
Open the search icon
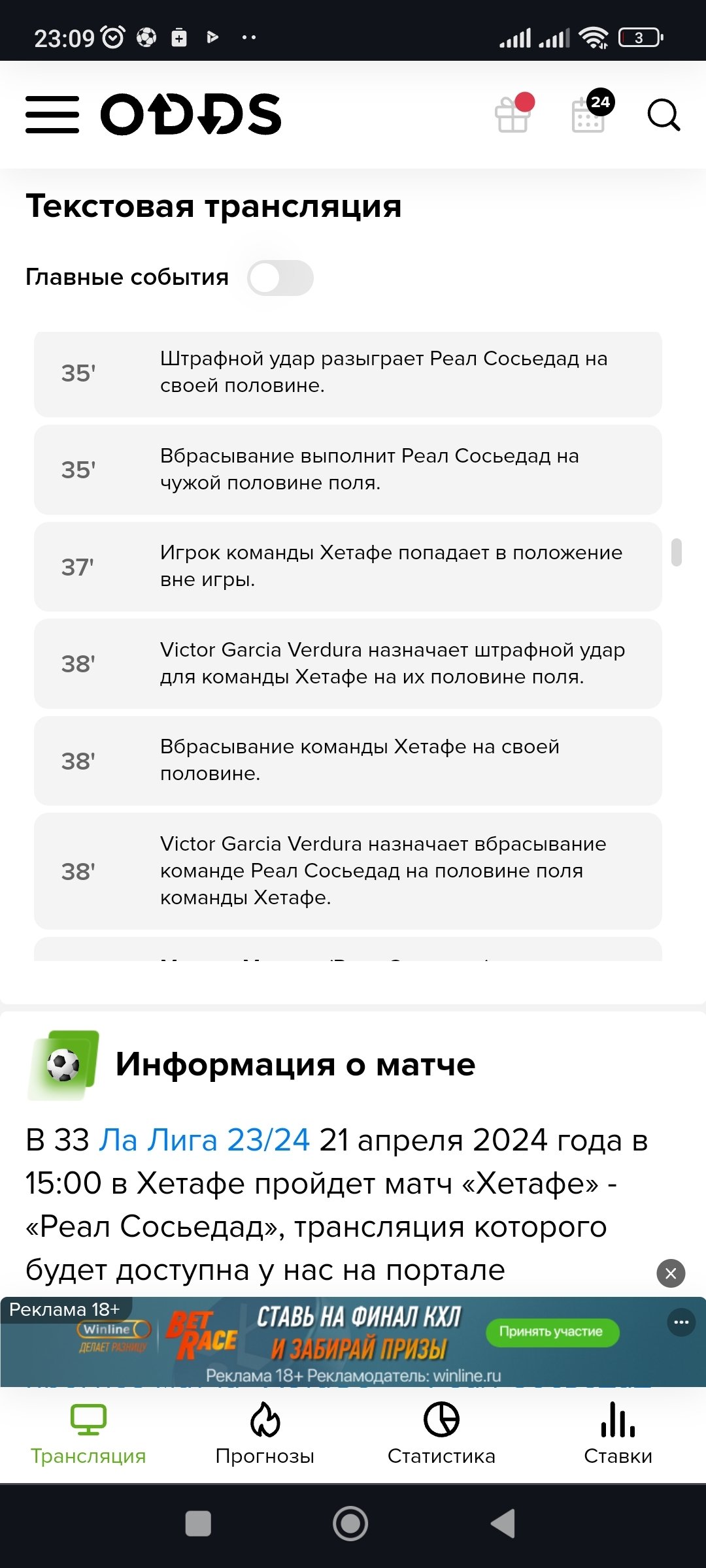pyautogui.click(x=664, y=116)
